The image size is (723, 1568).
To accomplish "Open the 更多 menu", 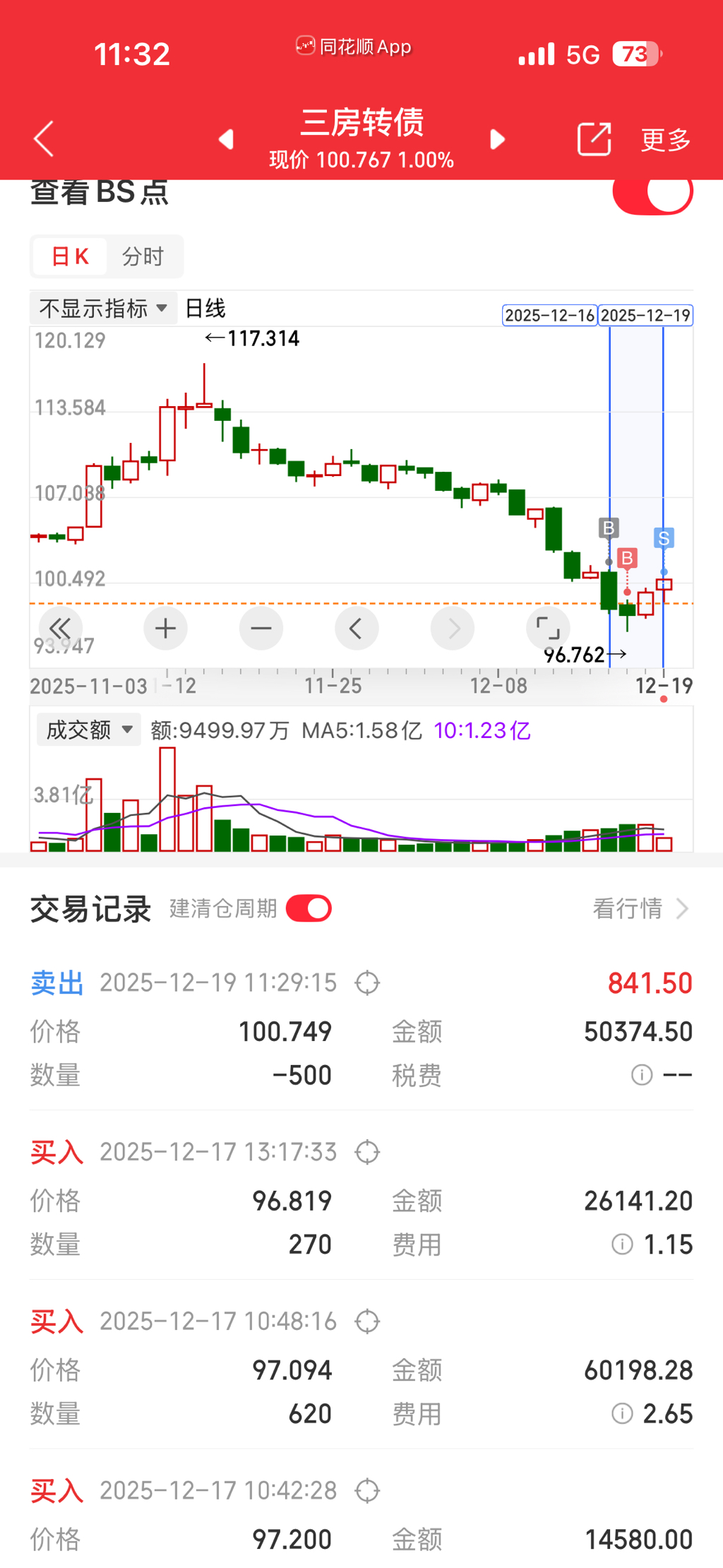I will click(665, 140).
